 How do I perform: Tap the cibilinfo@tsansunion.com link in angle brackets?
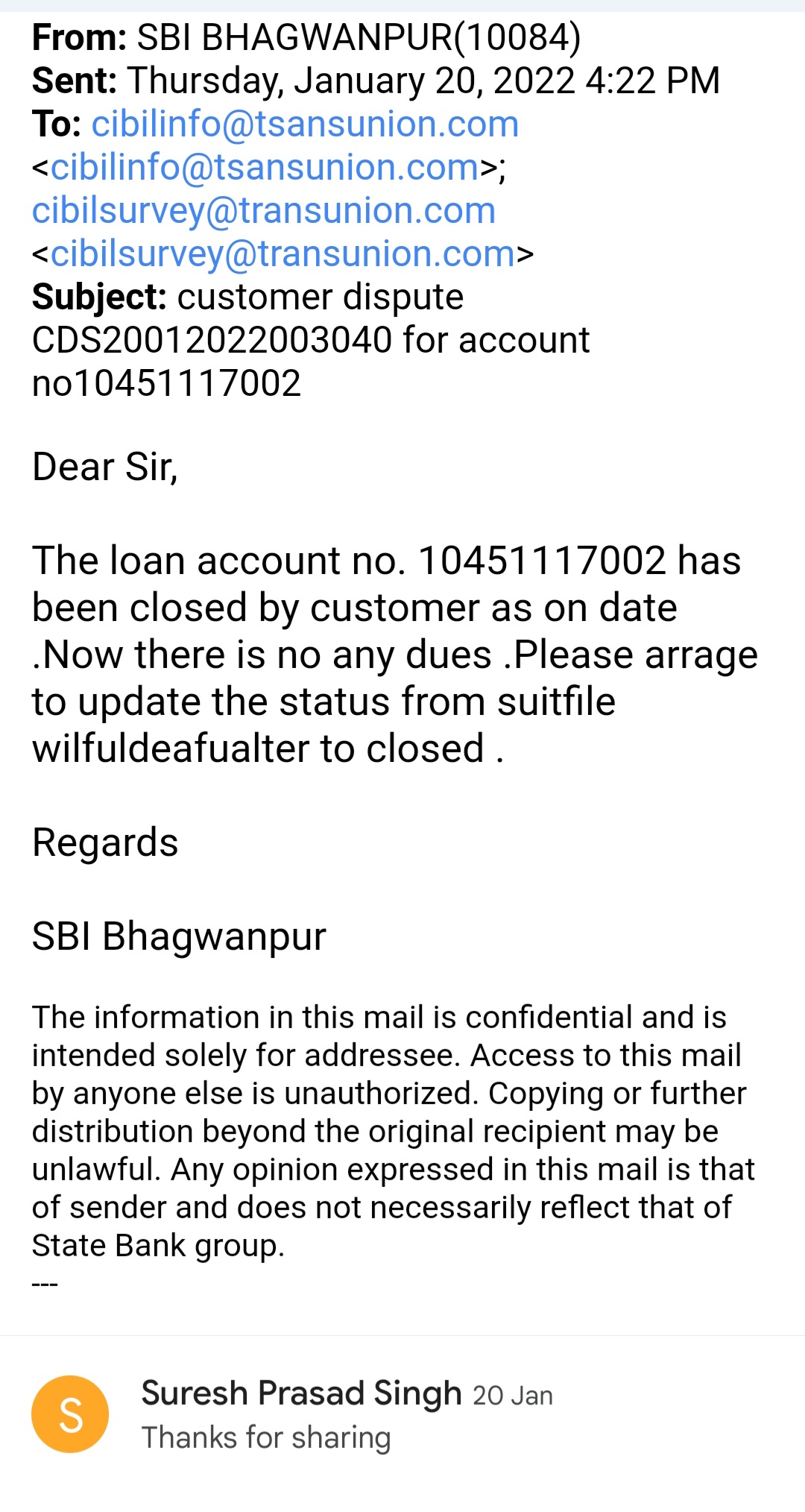(265, 167)
